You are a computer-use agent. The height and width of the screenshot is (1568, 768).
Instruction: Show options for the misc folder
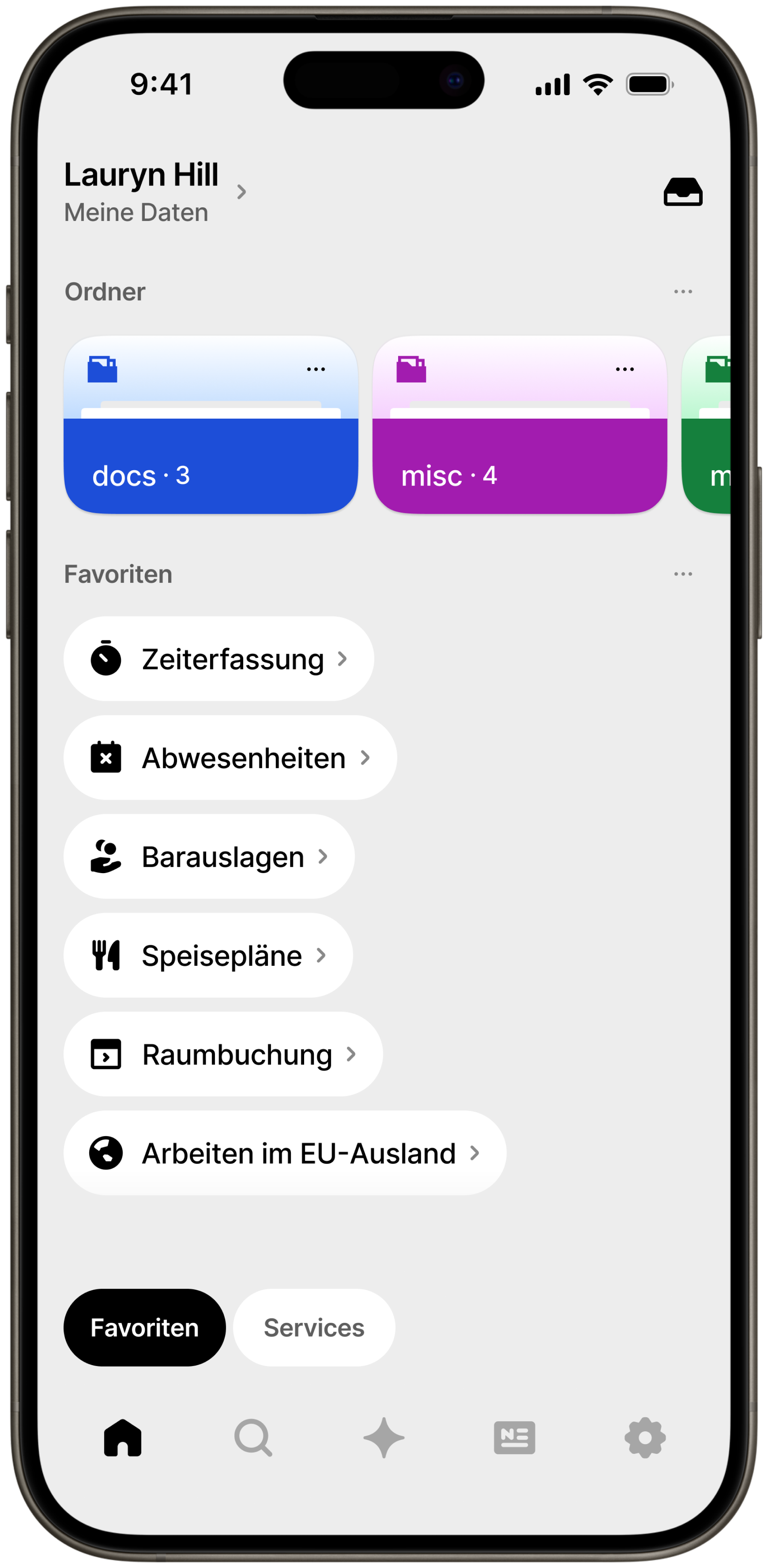tap(624, 369)
